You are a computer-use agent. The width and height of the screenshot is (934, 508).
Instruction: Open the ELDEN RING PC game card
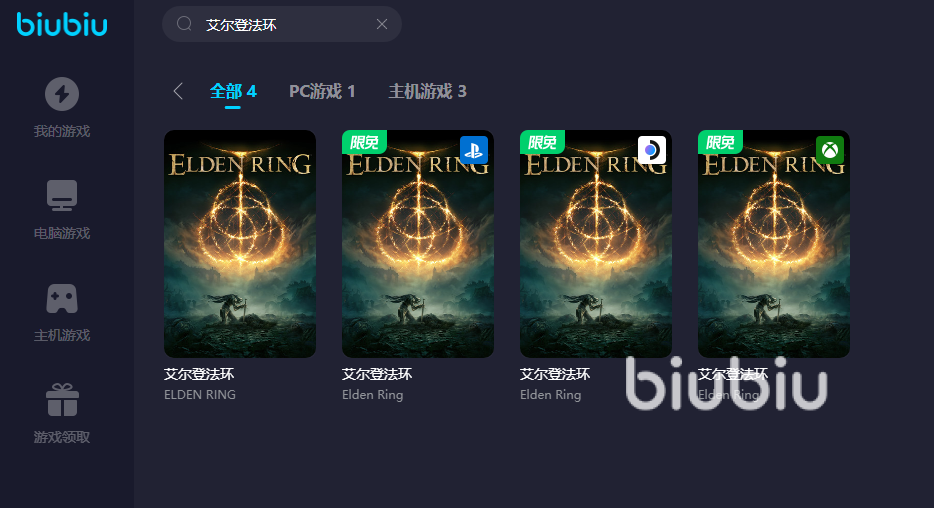point(240,244)
